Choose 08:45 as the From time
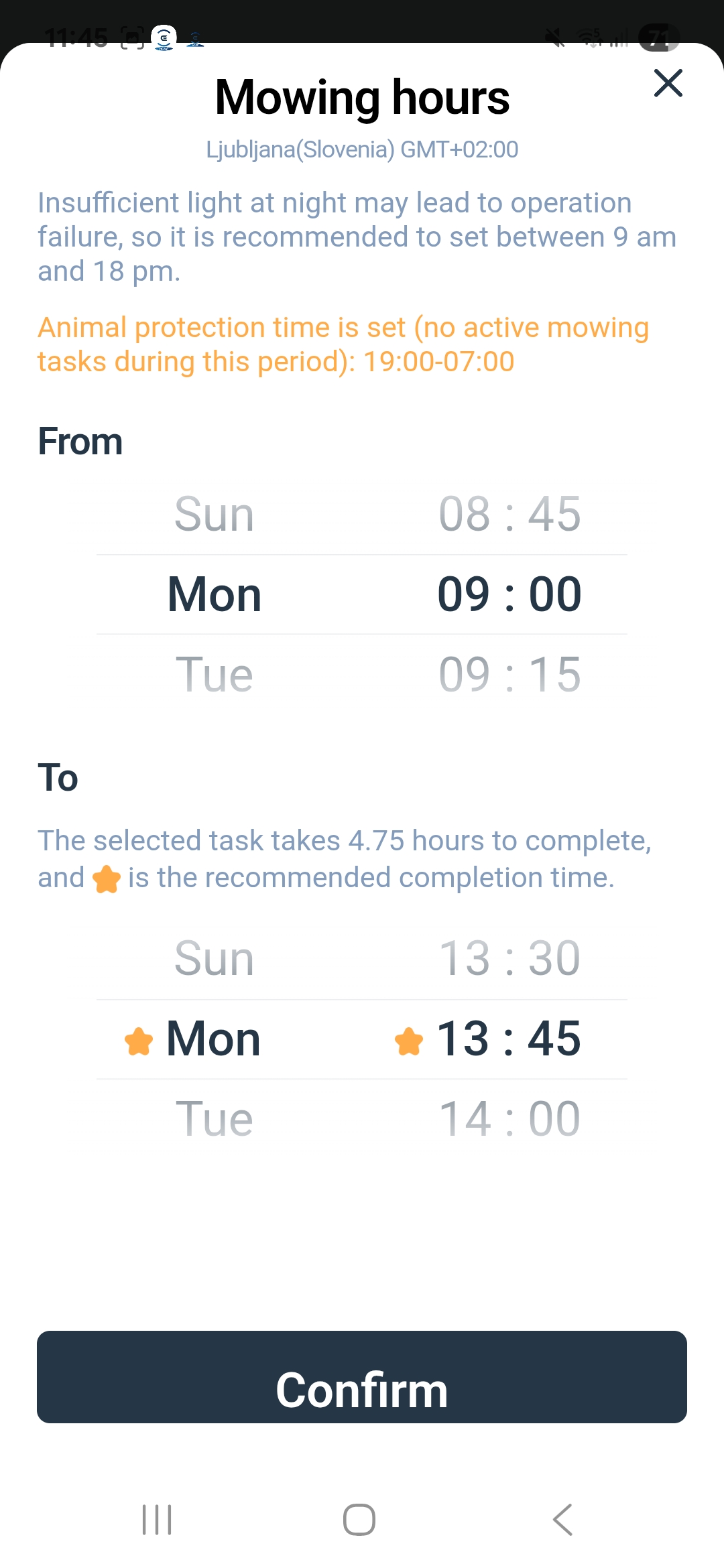Viewport: 724px width, 1568px height. [509, 514]
